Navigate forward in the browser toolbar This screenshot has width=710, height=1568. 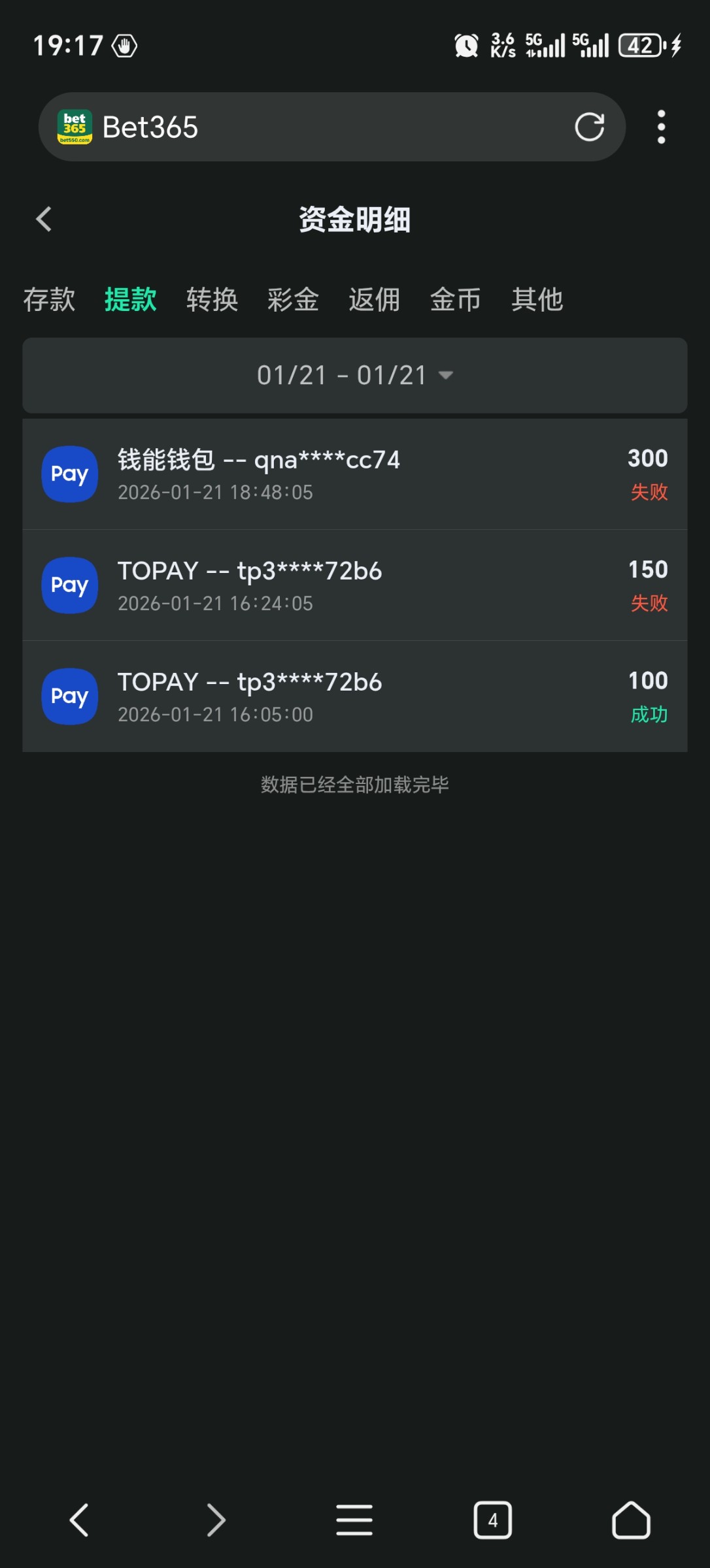pyautogui.click(x=216, y=1520)
